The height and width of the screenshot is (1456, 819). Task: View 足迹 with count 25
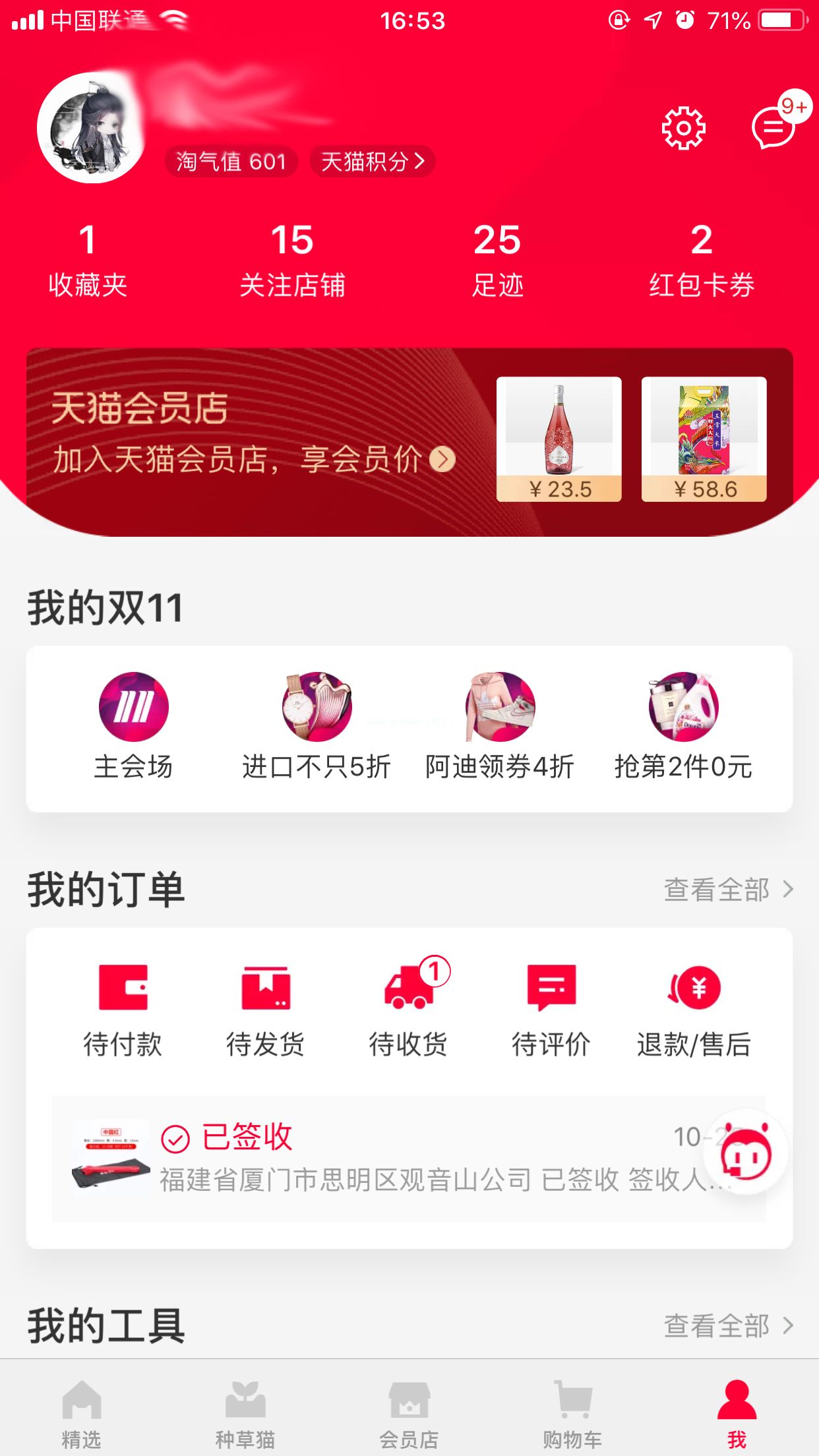pos(498,262)
